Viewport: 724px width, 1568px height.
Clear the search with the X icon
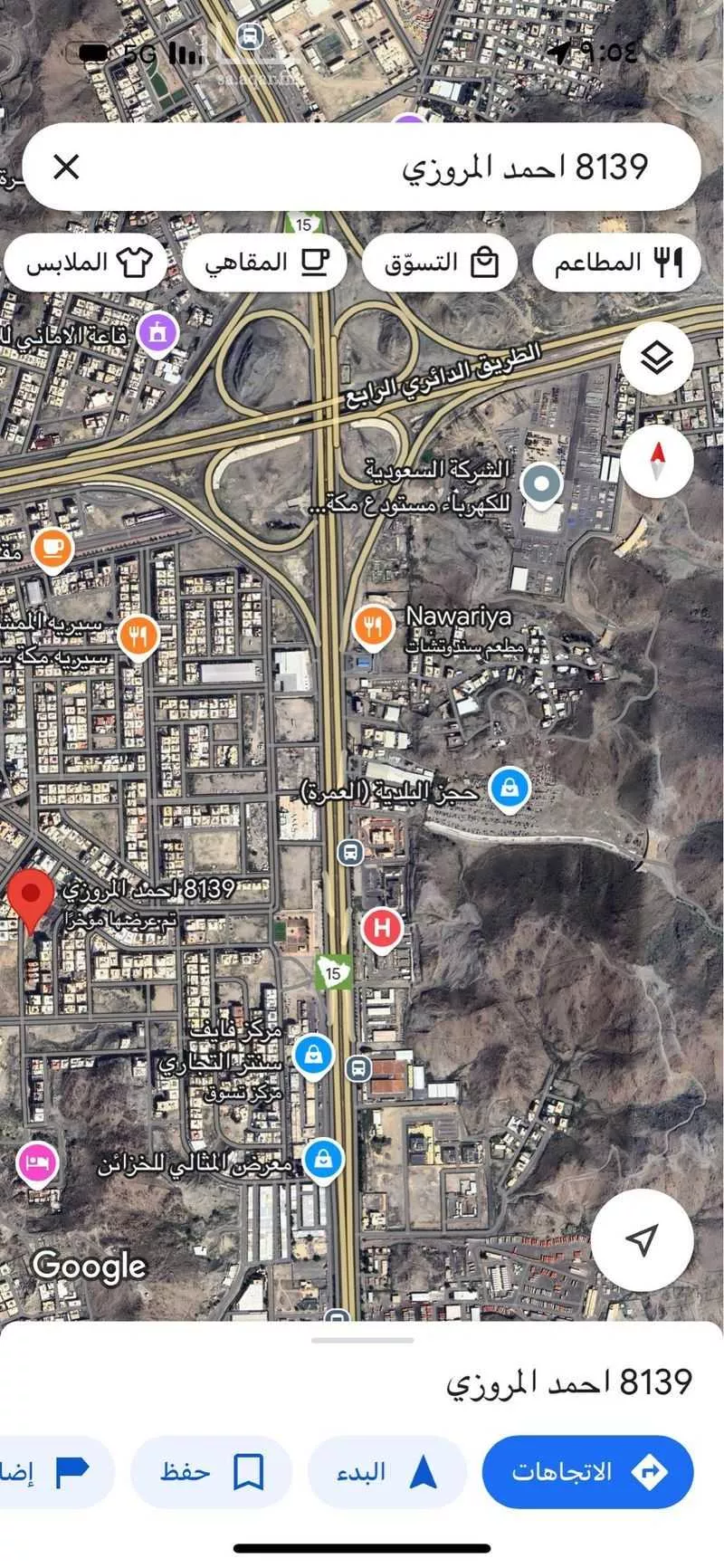pos(67,167)
